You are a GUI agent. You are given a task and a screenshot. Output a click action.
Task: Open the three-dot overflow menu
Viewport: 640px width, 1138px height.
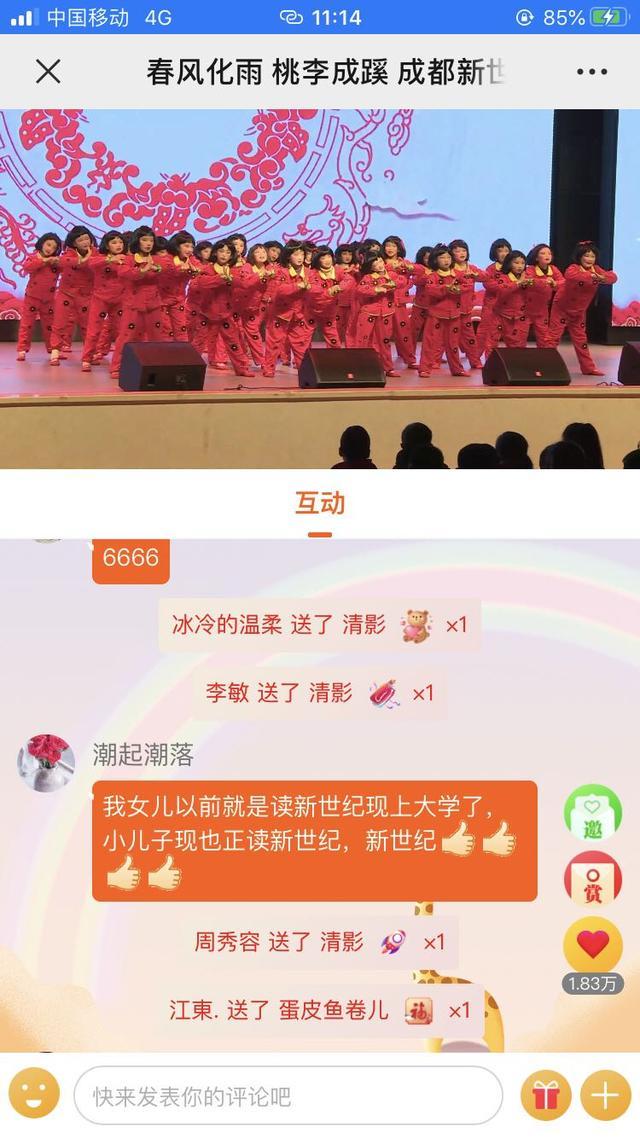point(591,71)
